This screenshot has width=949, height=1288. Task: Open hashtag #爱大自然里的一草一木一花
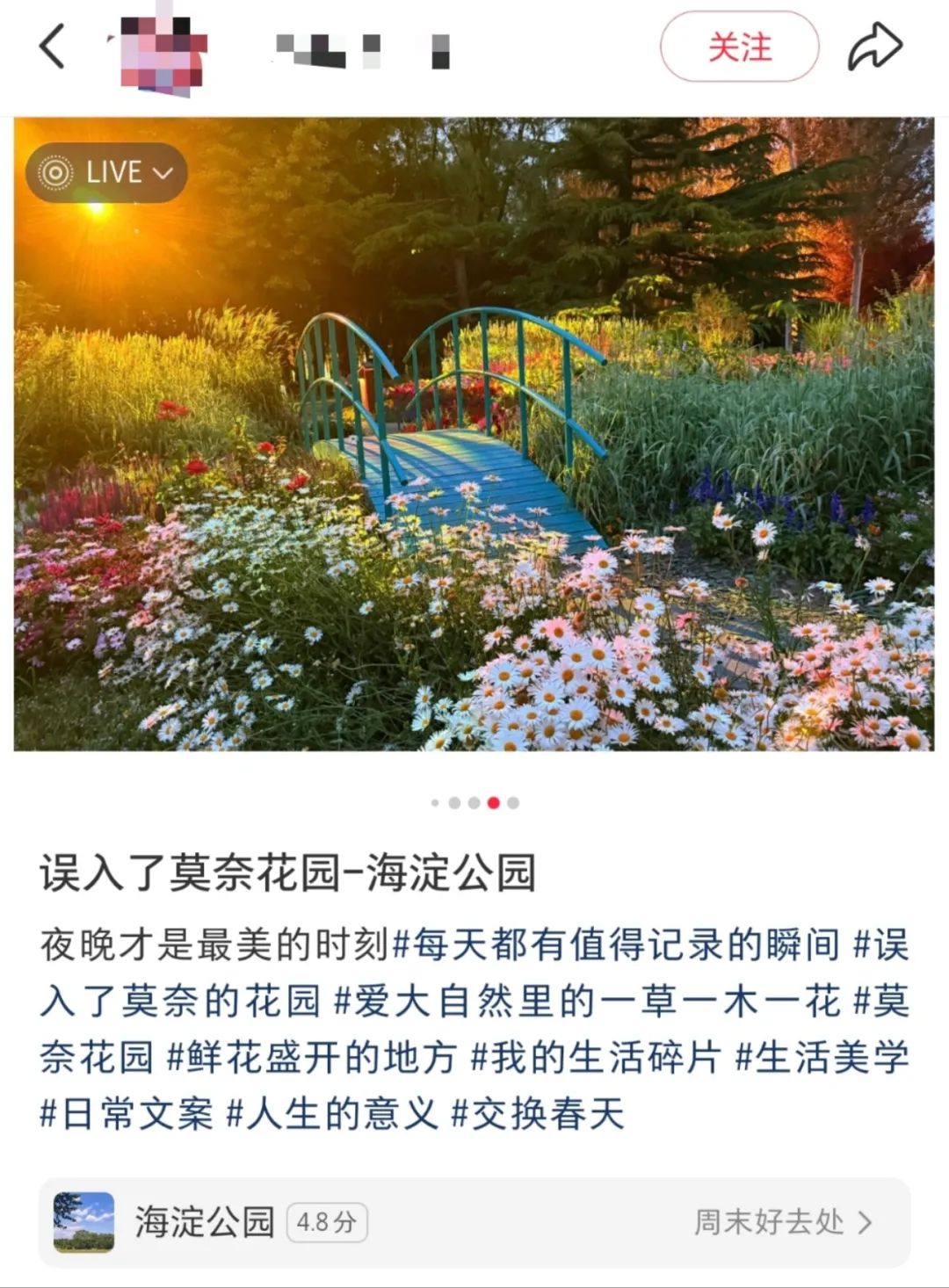[587, 1002]
